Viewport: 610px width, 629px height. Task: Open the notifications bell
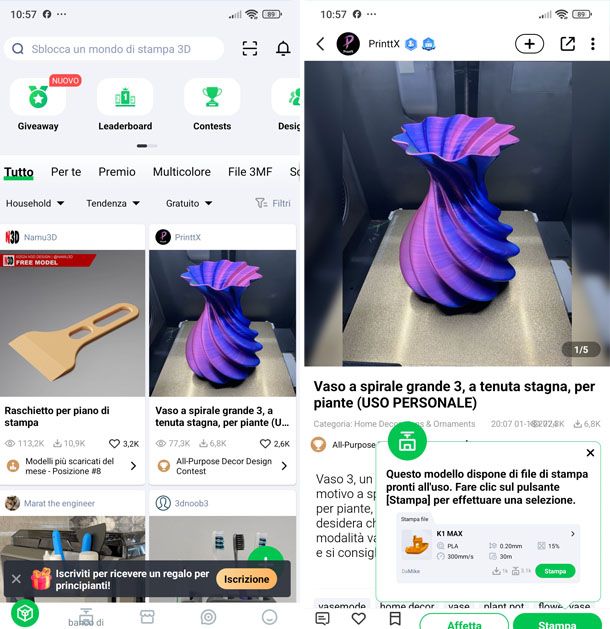(283, 49)
